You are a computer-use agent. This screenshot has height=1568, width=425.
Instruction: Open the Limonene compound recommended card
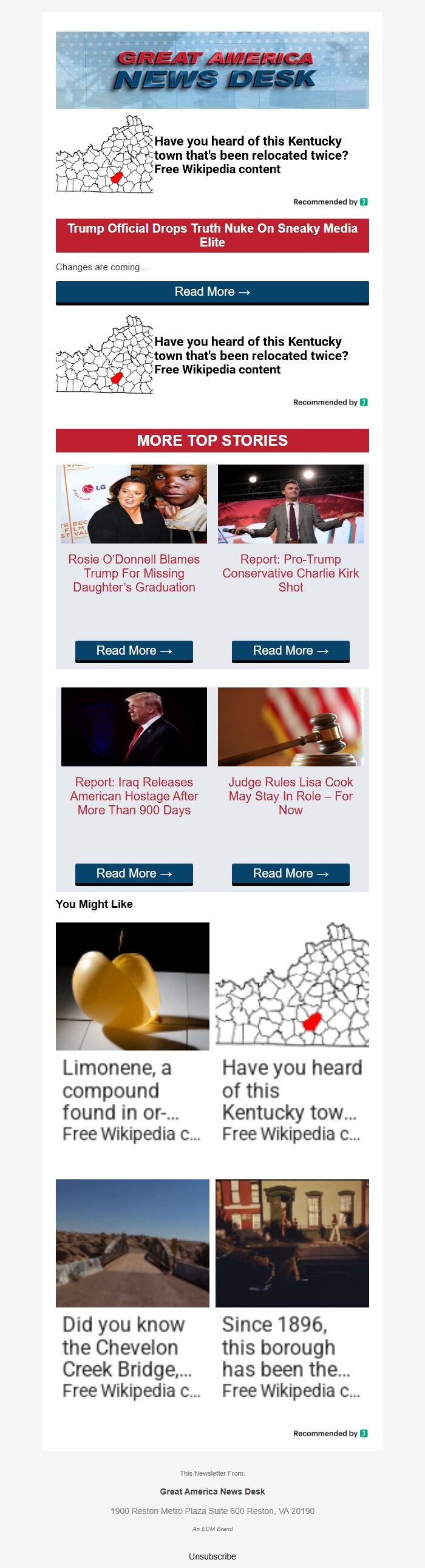(132, 1035)
